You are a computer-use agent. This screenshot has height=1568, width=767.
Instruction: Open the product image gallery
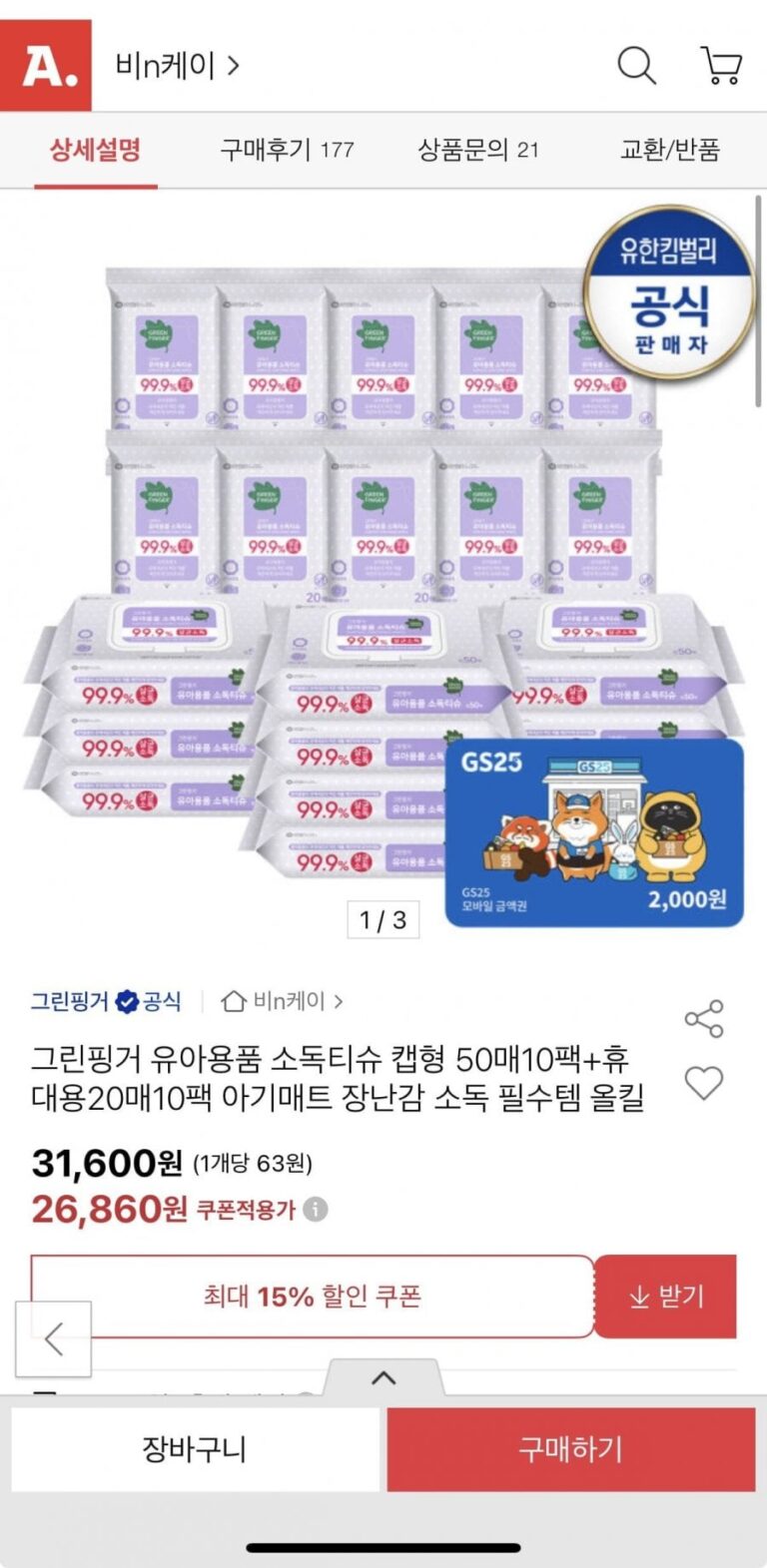click(383, 569)
